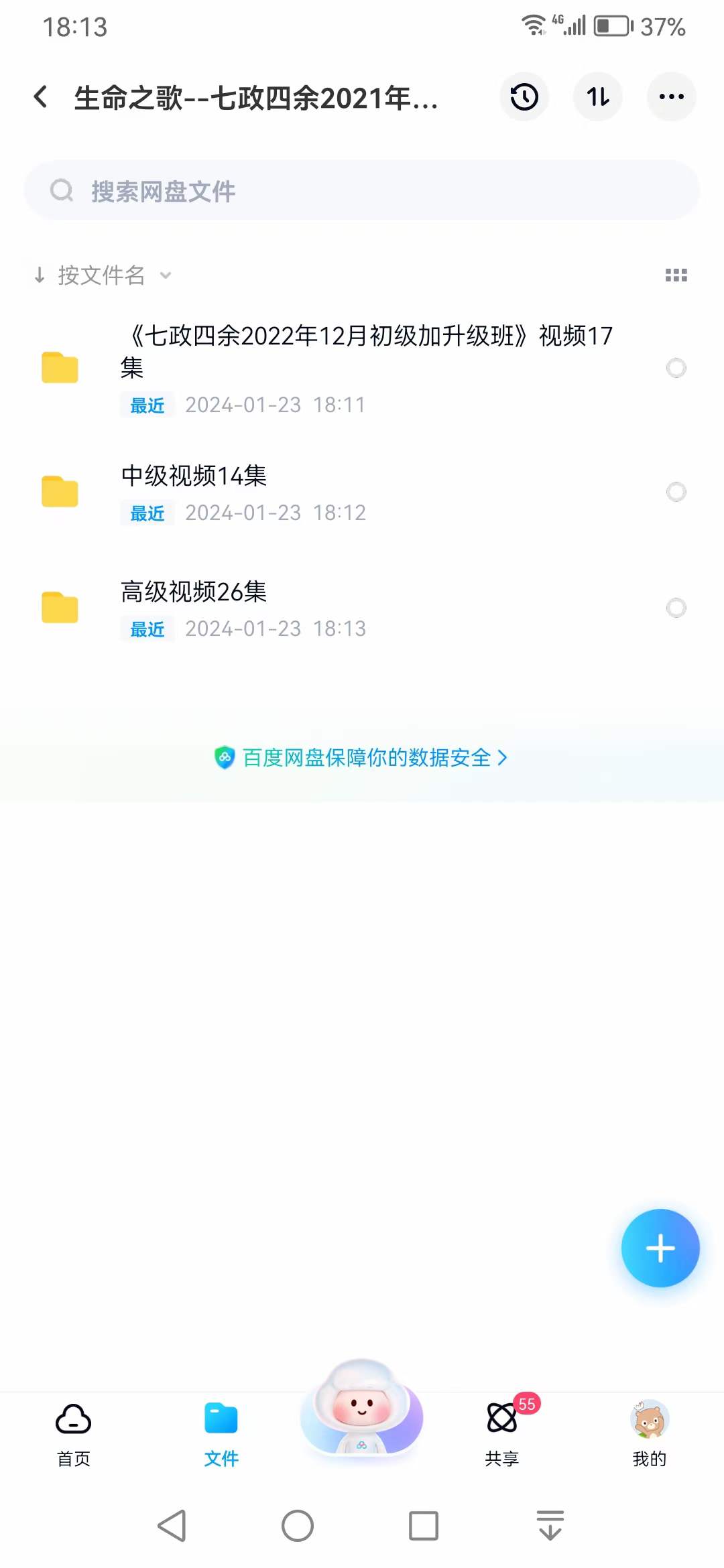Tap the 搜索网盘文件 search box

tap(362, 191)
